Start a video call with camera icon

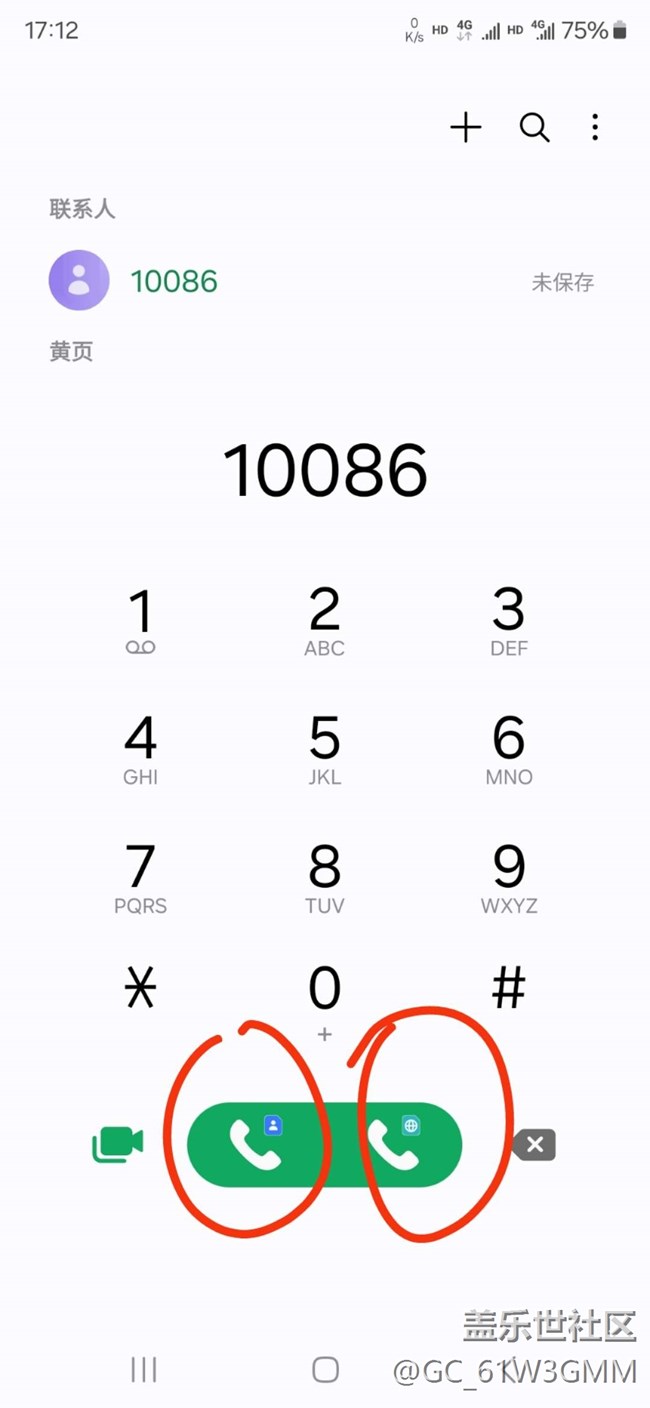tap(118, 1145)
